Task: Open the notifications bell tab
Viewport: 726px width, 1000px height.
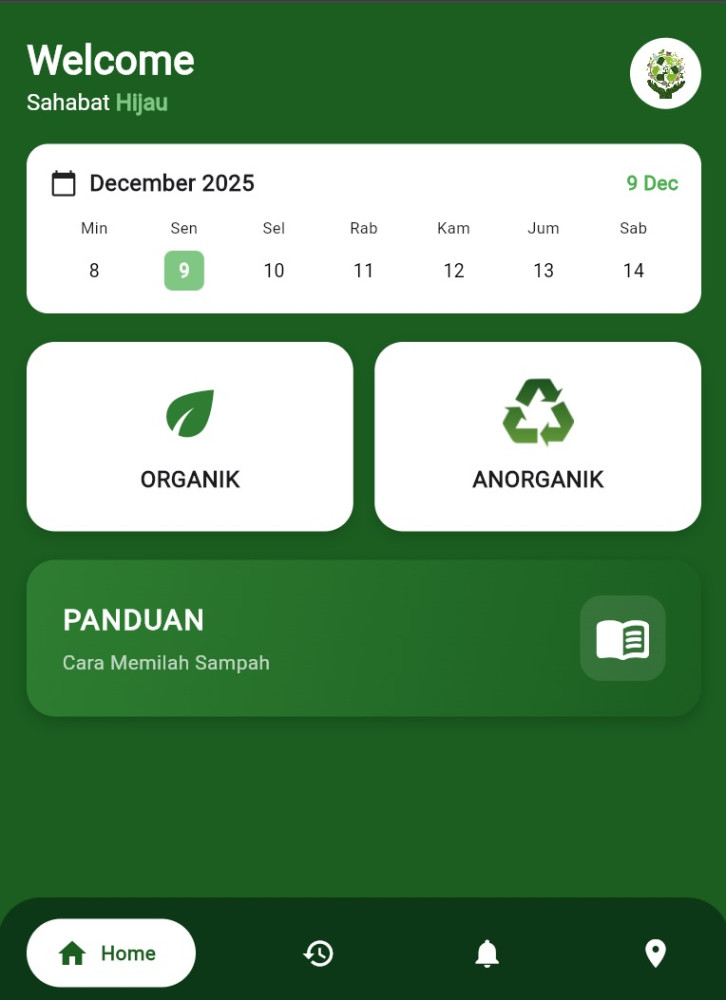Action: tap(487, 953)
